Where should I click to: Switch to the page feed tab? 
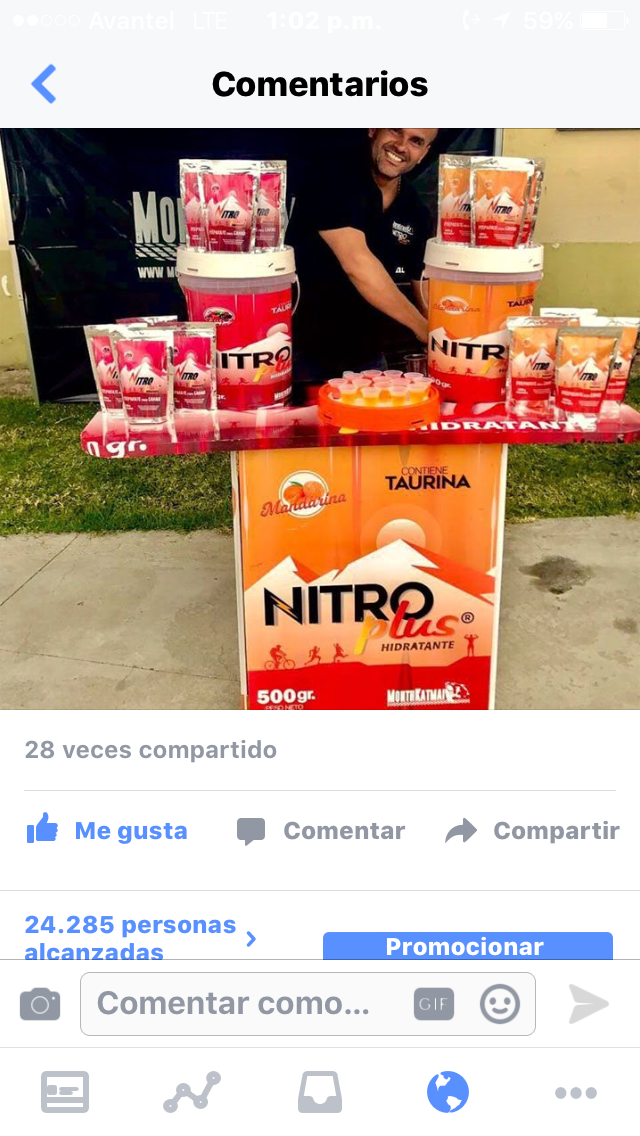(65, 1092)
